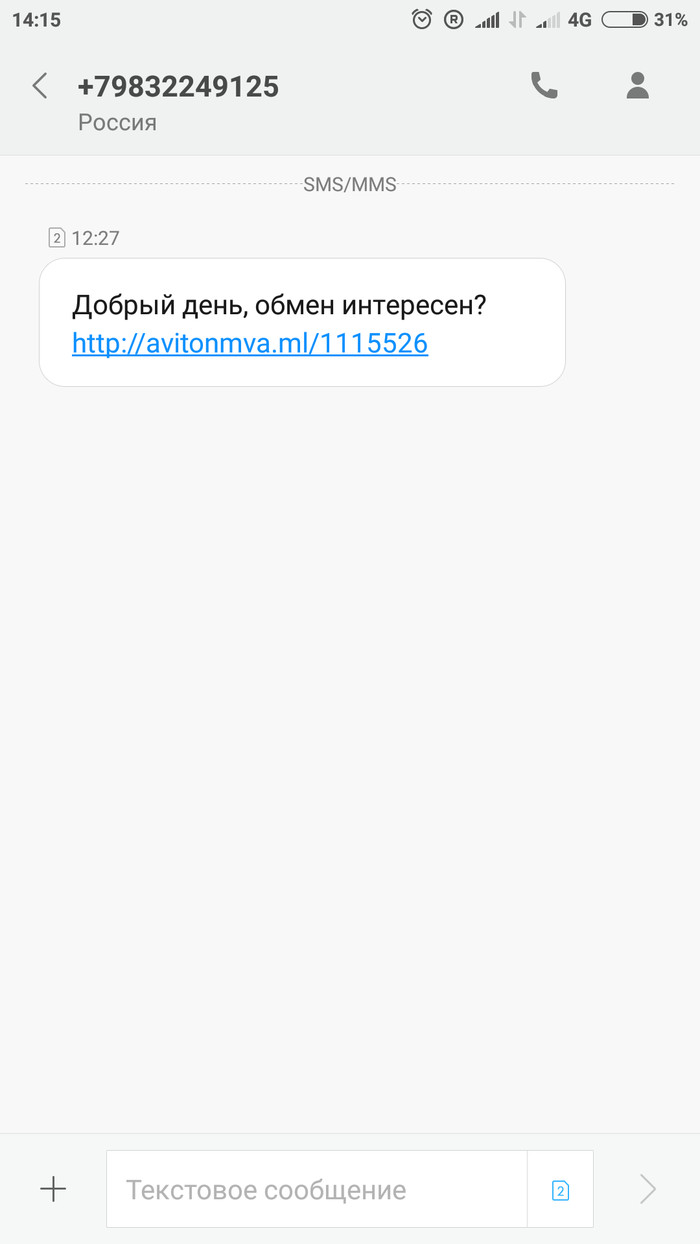
Task: Open the avitonmva.ml link
Action: click(x=250, y=344)
